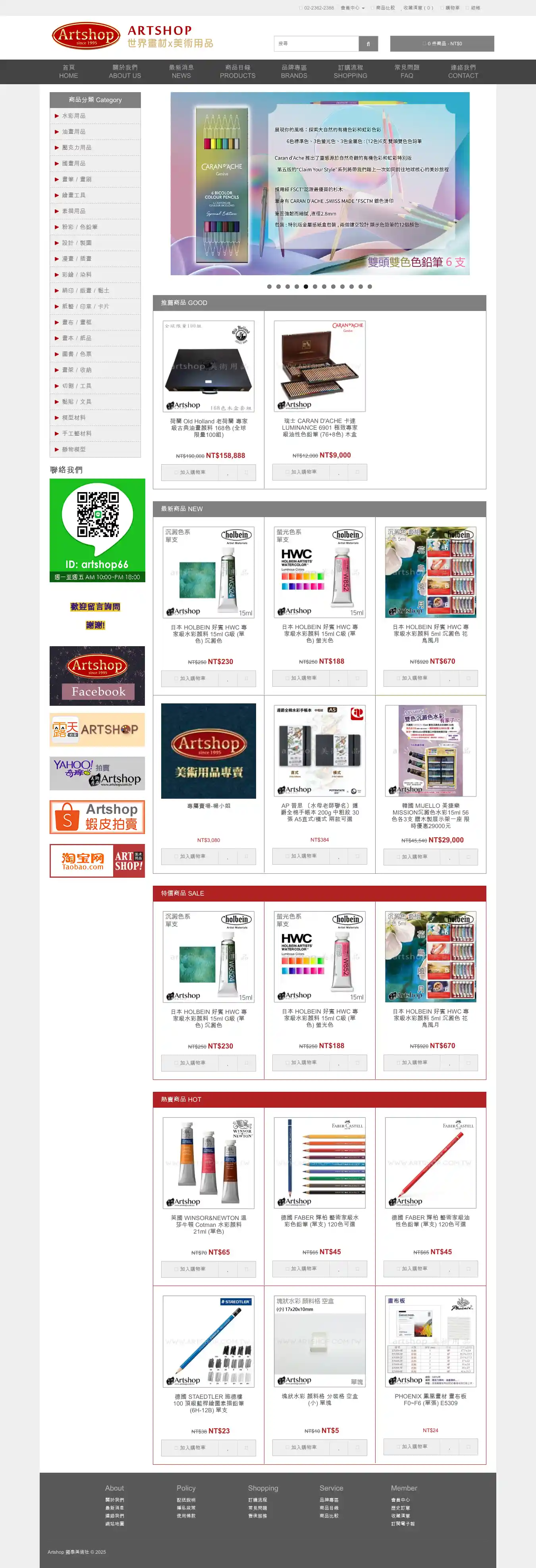The height and width of the screenshot is (1568, 536).
Task: Open the STAEDTLER 100 pencil product
Action: pyautogui.click(x=208, y=1403)
